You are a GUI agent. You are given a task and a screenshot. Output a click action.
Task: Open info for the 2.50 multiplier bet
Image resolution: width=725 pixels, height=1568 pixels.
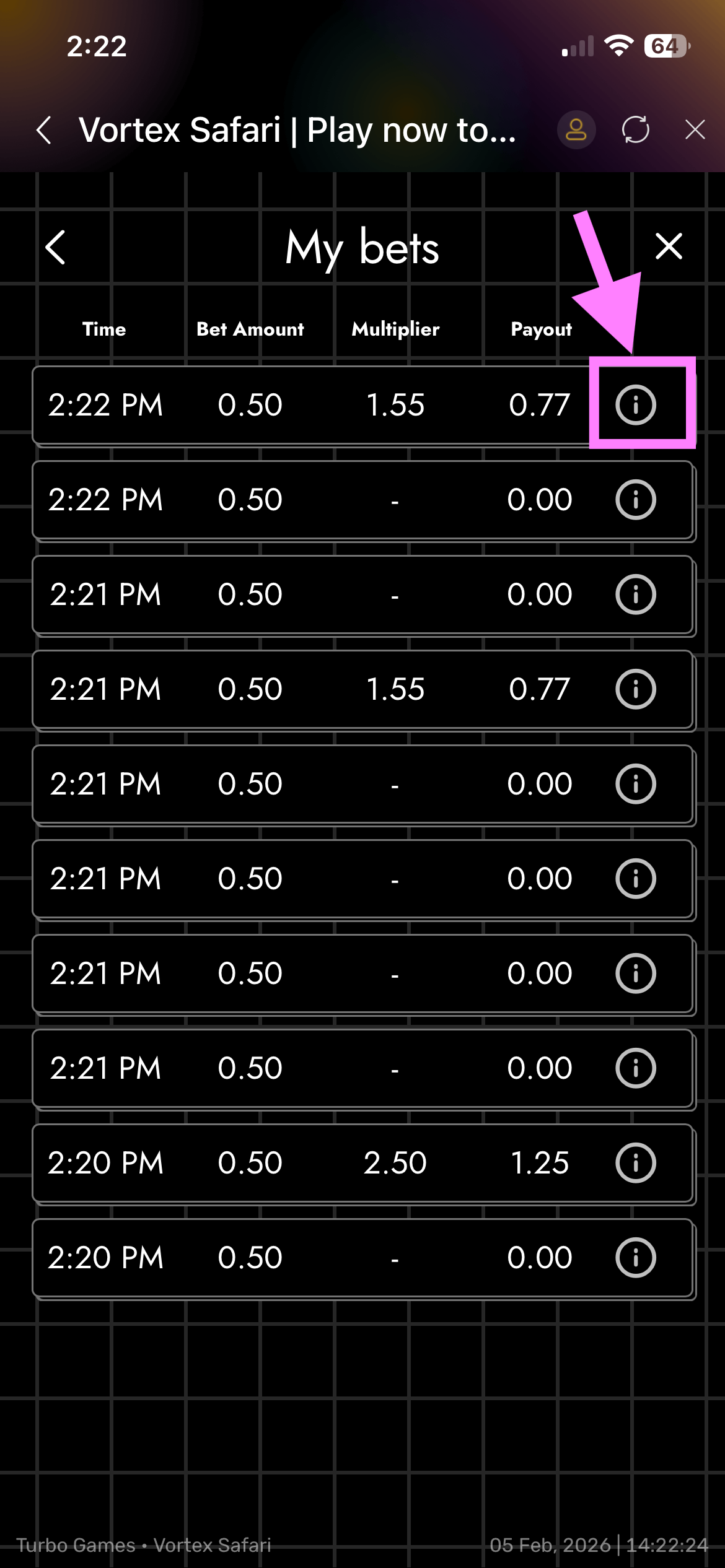[x=635, y=1163]
